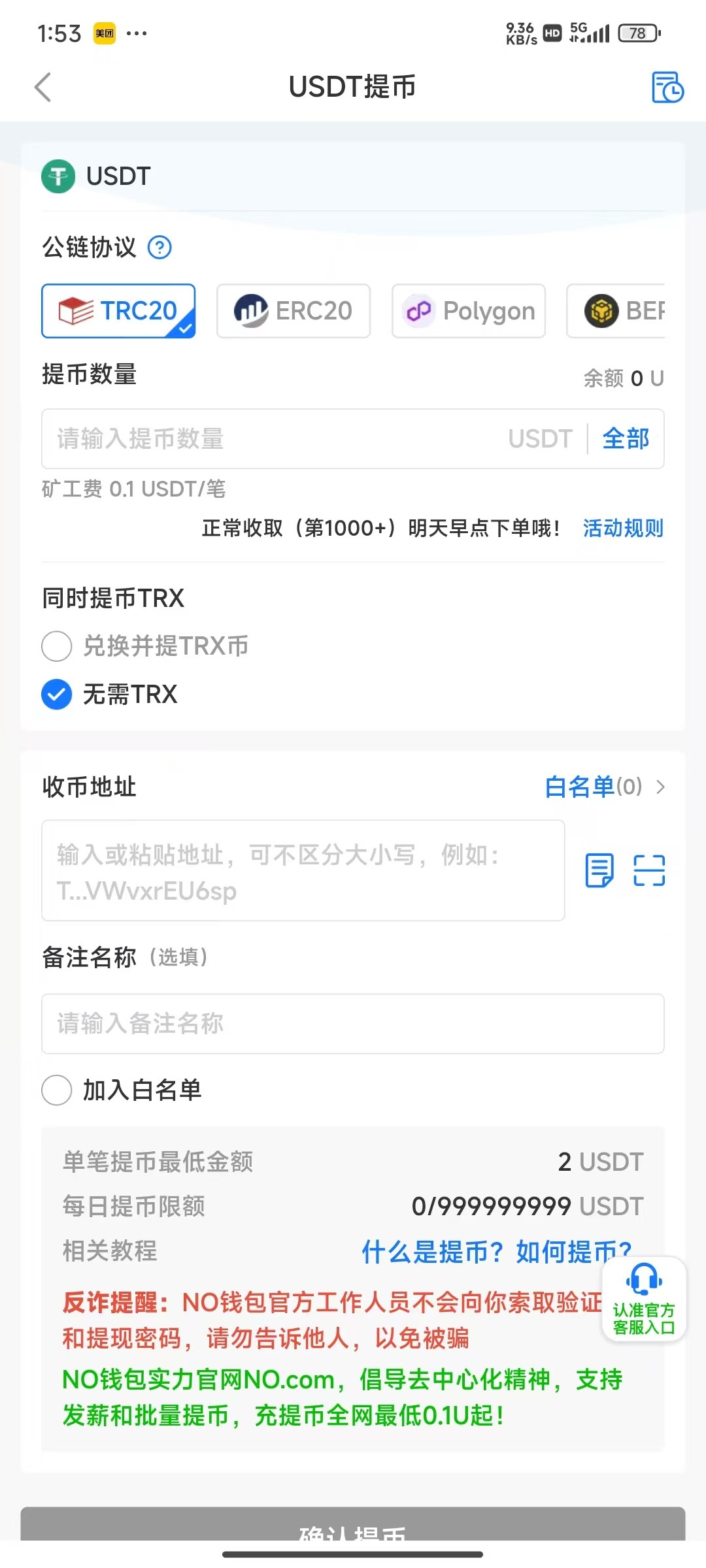Focus the 请输入提币数量 amount field
Image resolution: width=706 pixels, height=1568 pixels.
click(x=275, y=439)
